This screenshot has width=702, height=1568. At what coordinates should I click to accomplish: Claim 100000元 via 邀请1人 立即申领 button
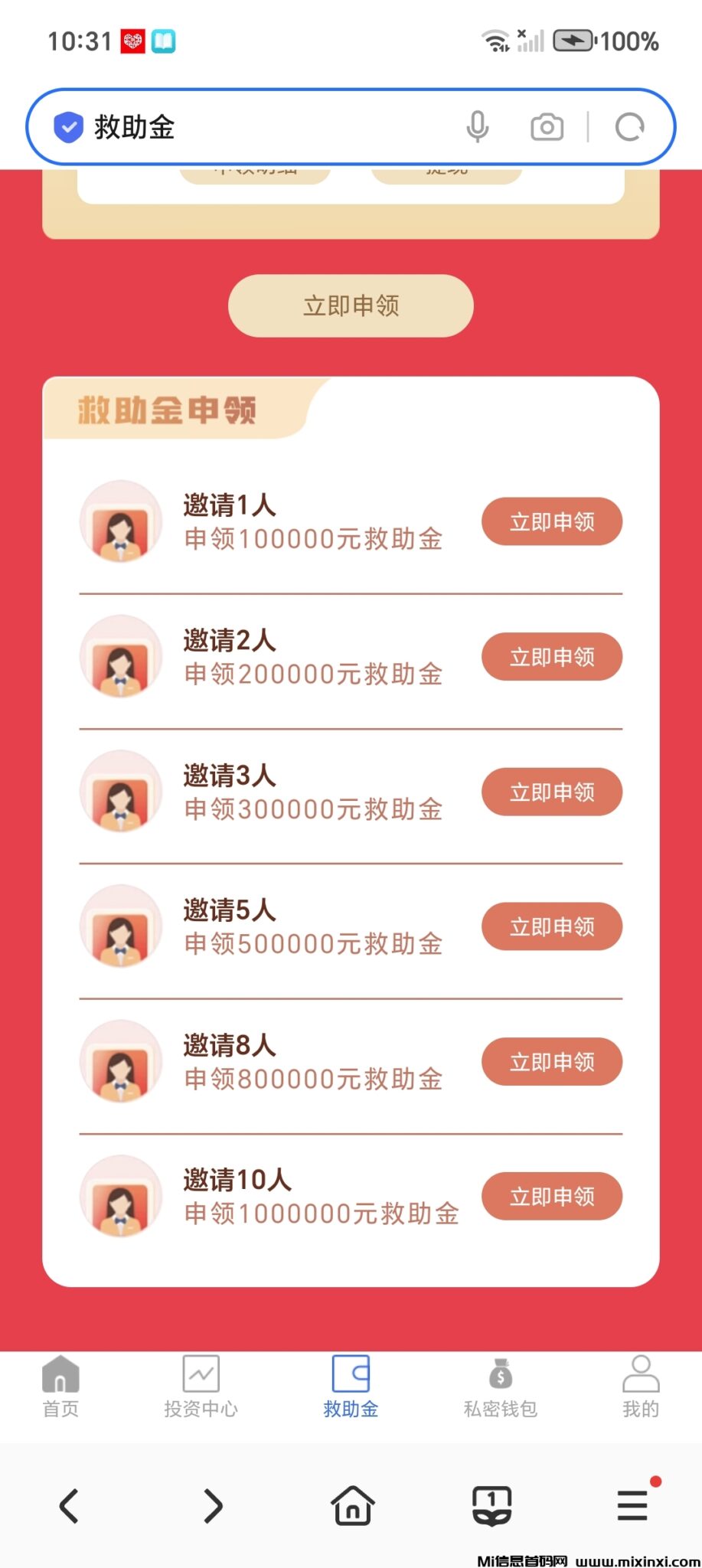[551, 521]
